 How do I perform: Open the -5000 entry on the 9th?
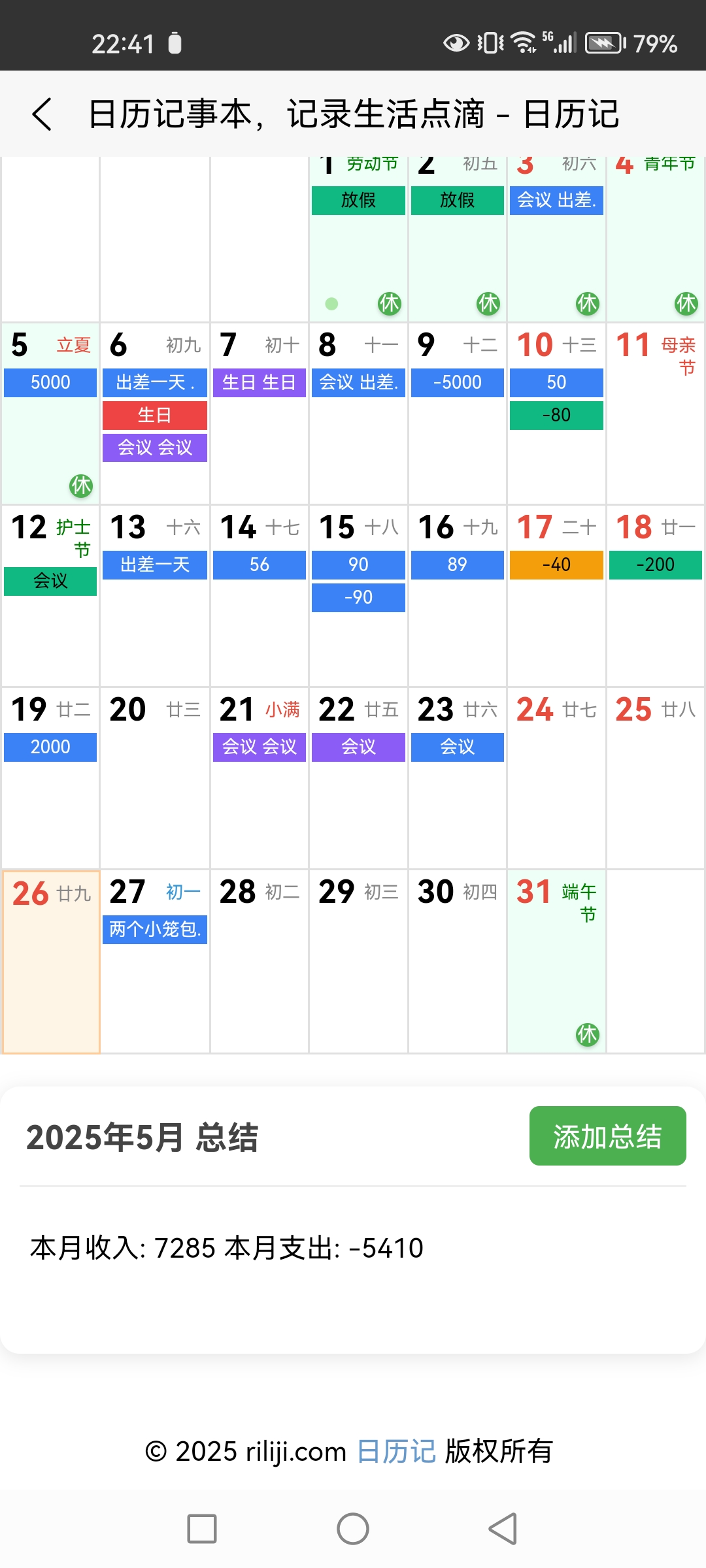click(457, 383)
